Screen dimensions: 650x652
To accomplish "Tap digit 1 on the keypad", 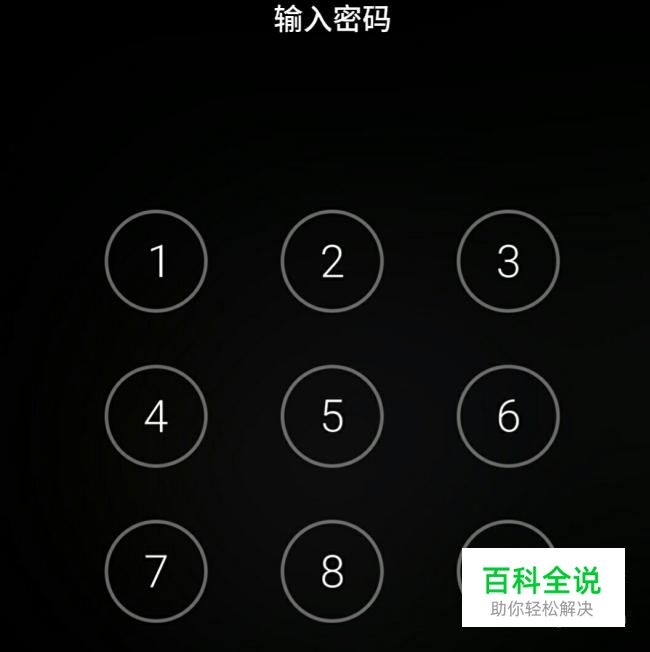I will 156,261.
